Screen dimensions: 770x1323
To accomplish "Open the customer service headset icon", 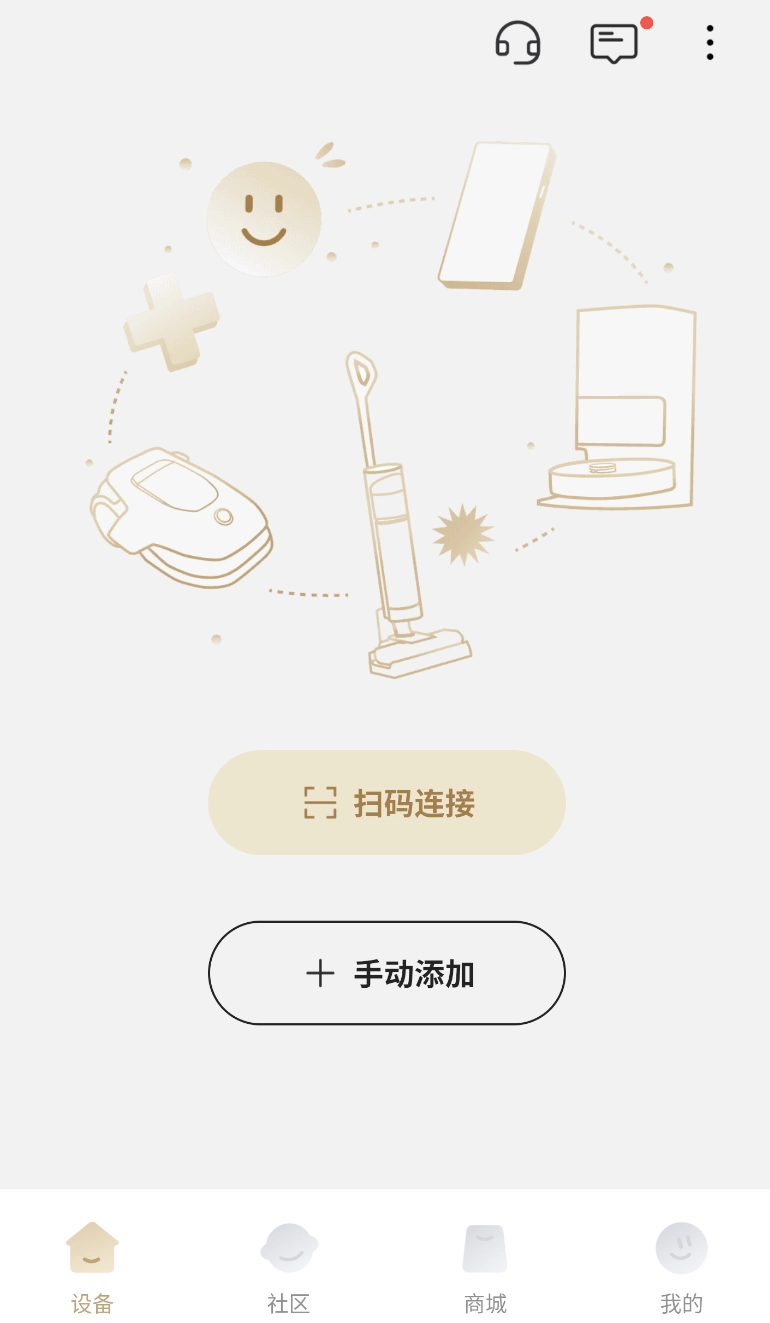I will click(517, 43).
